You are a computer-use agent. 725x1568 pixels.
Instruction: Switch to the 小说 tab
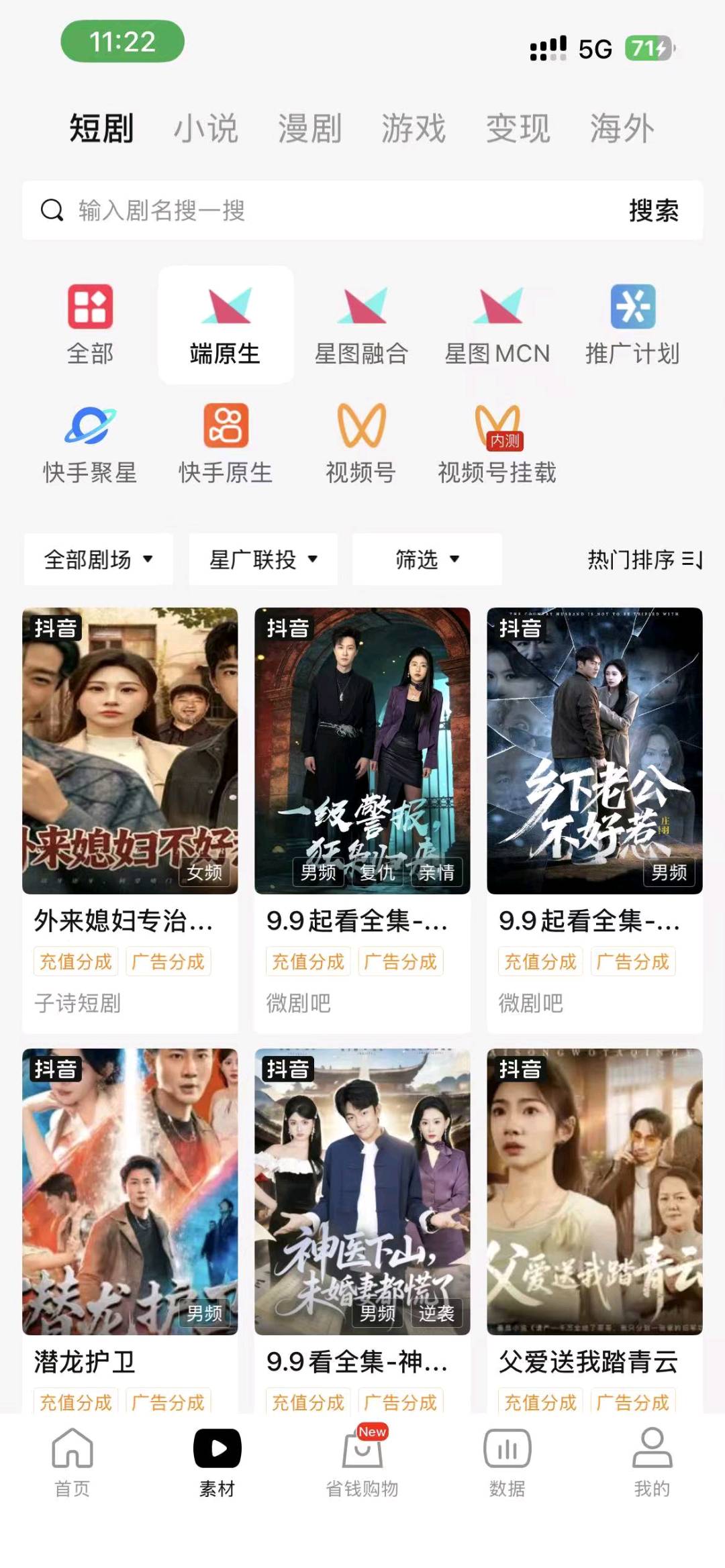(206, 128)
